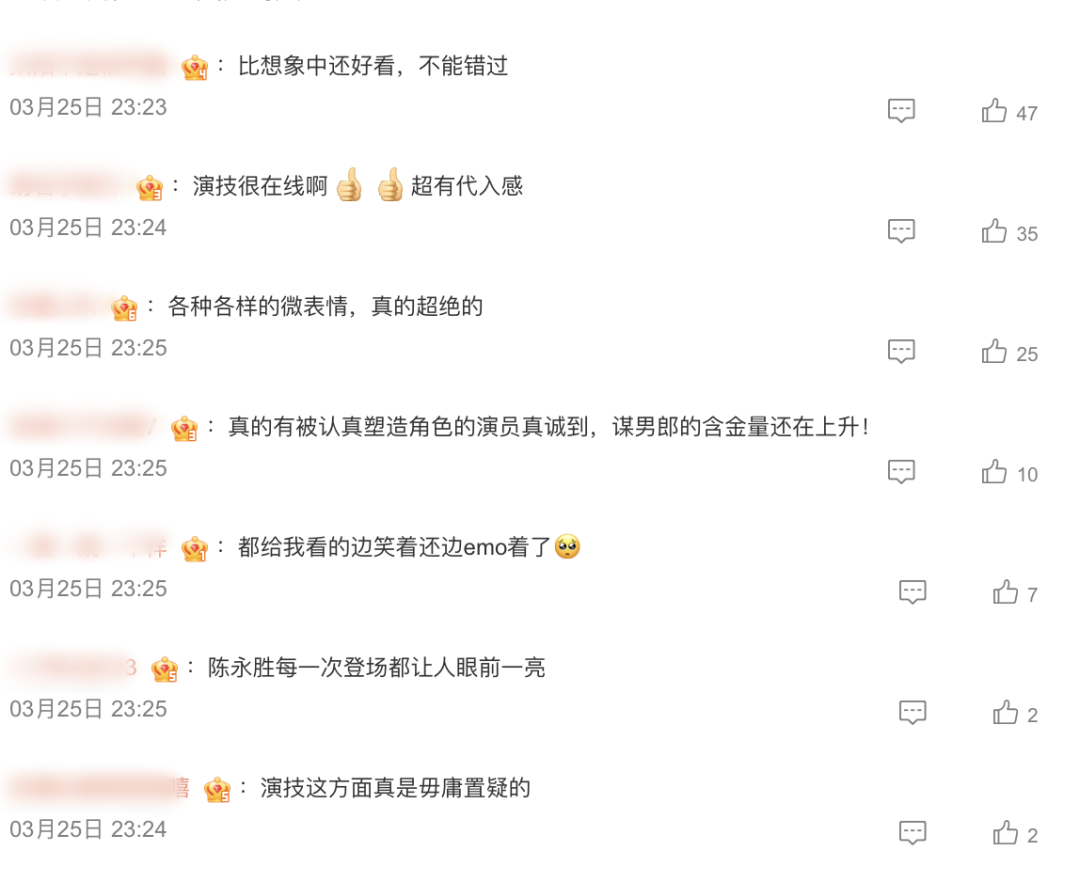Like the comment "边笑着还边emo着了"
The height and width of the screenshot is (882, 1080).
1005,593
